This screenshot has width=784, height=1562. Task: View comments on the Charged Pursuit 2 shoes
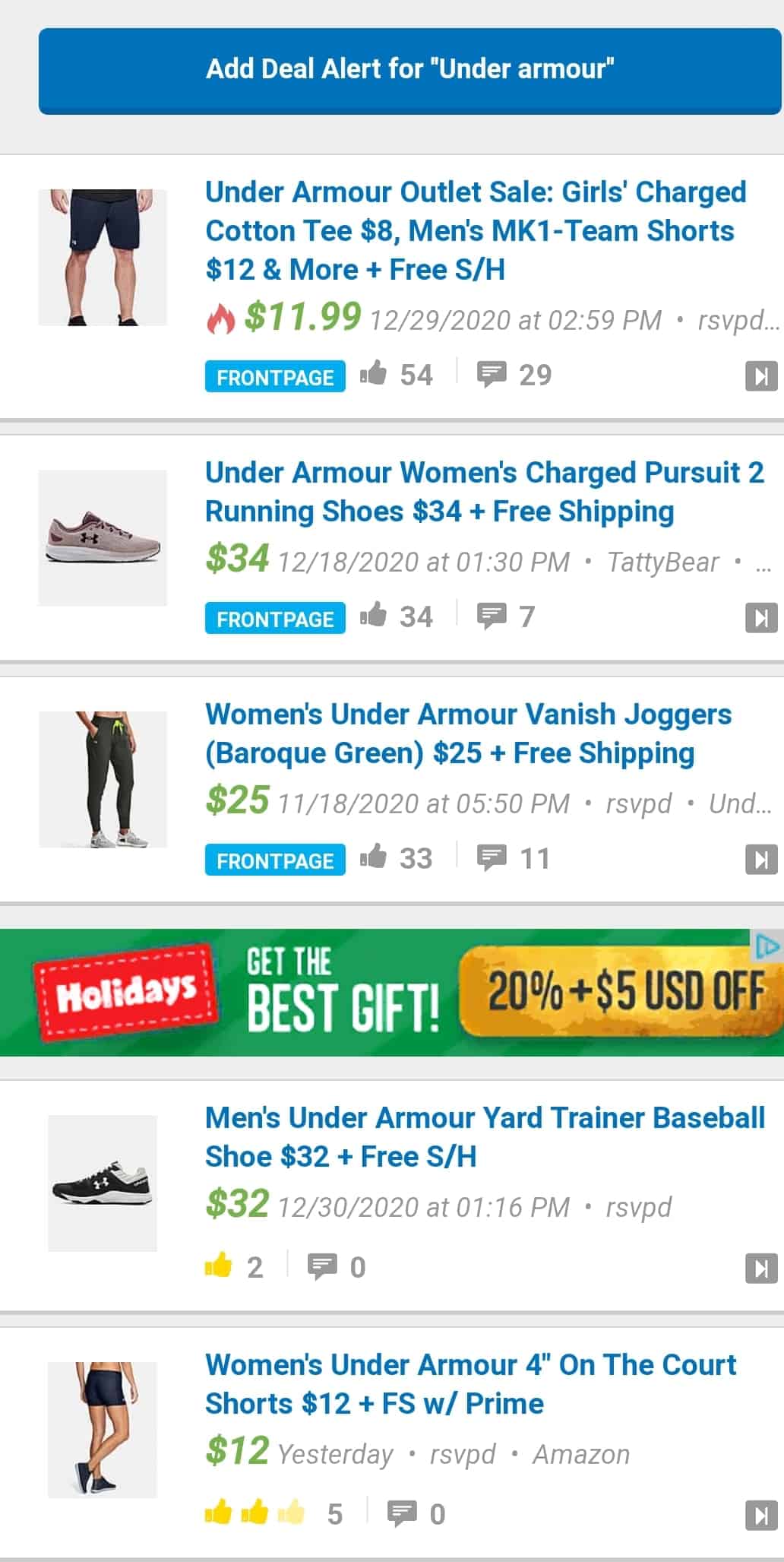[x=492, y=616]
